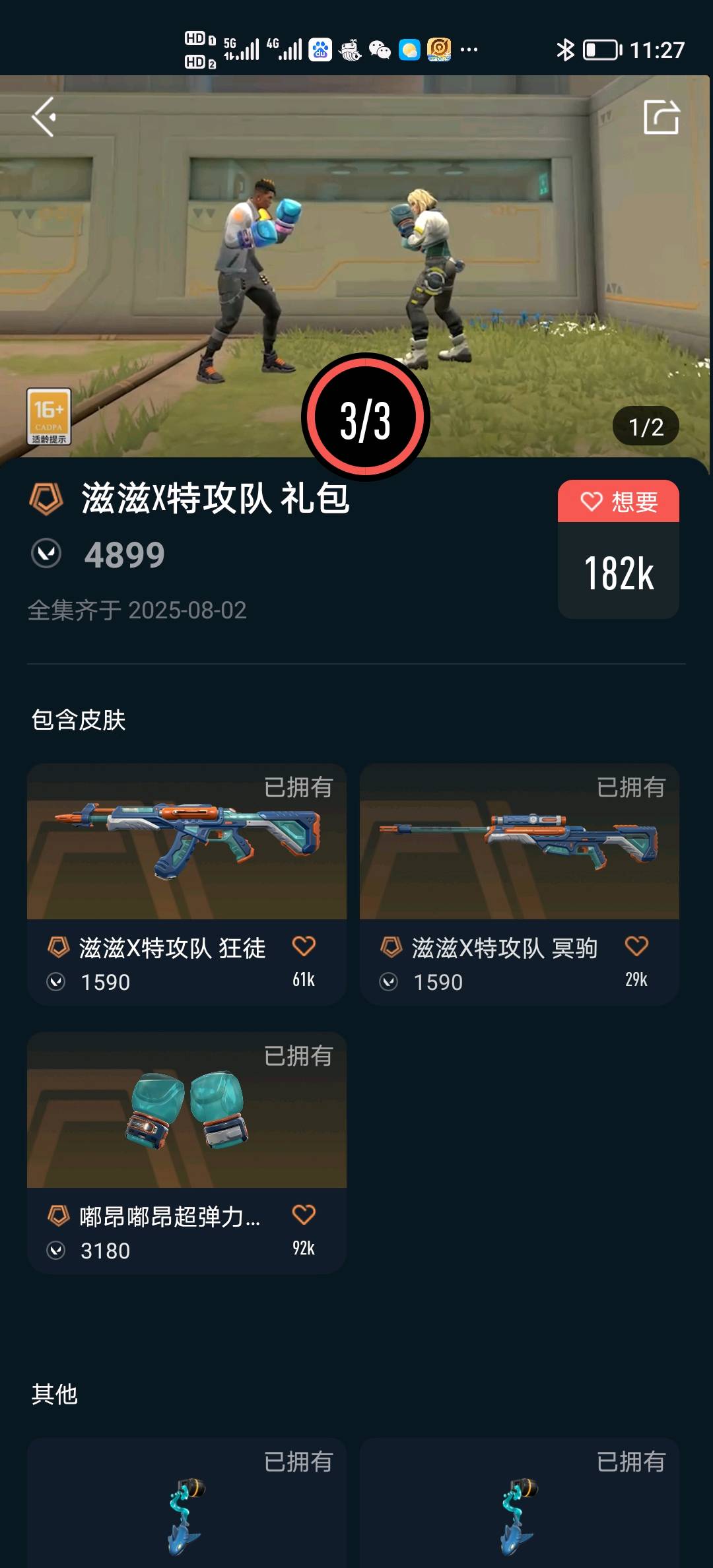Share this bundle page
Image resolution: width=713 pixels, height=1568 pixels.
tap(661, 117)
